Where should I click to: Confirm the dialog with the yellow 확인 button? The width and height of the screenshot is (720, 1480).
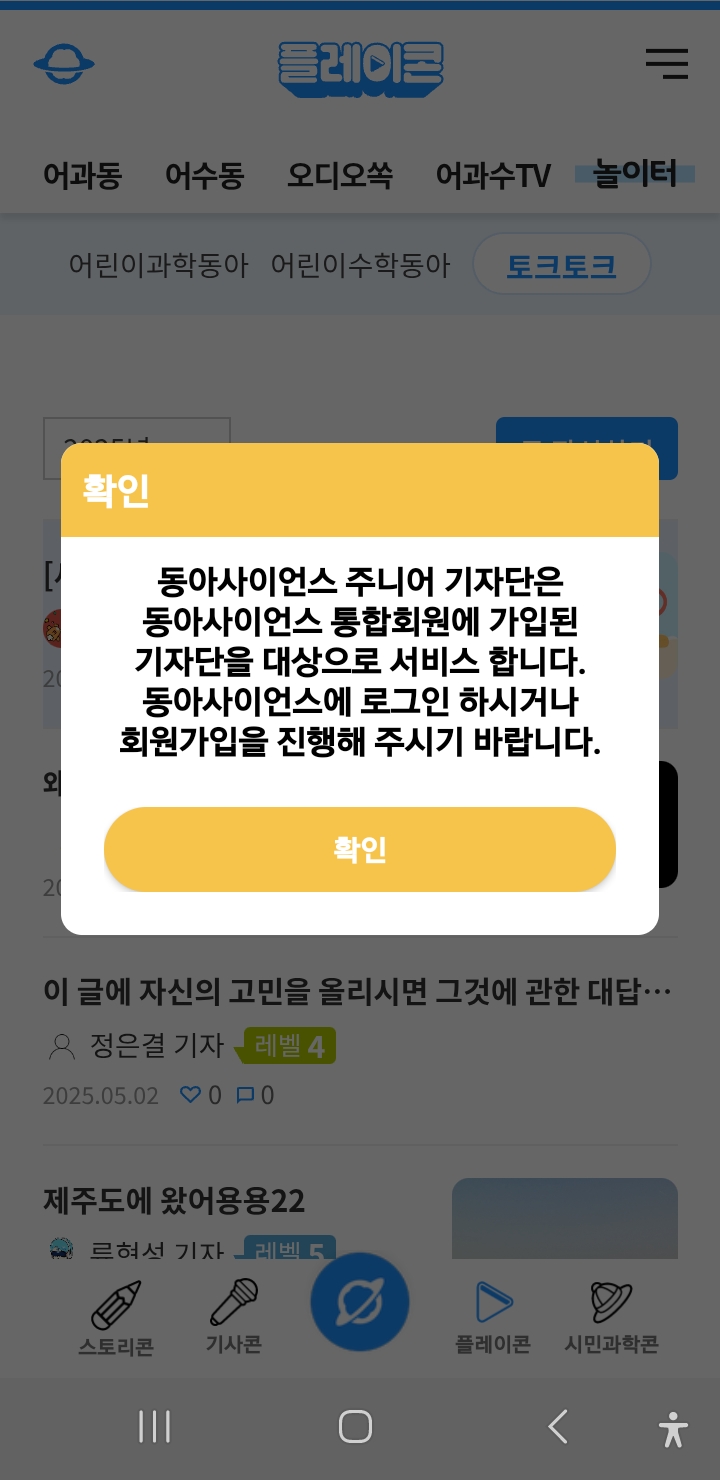(x=359, y=849)
